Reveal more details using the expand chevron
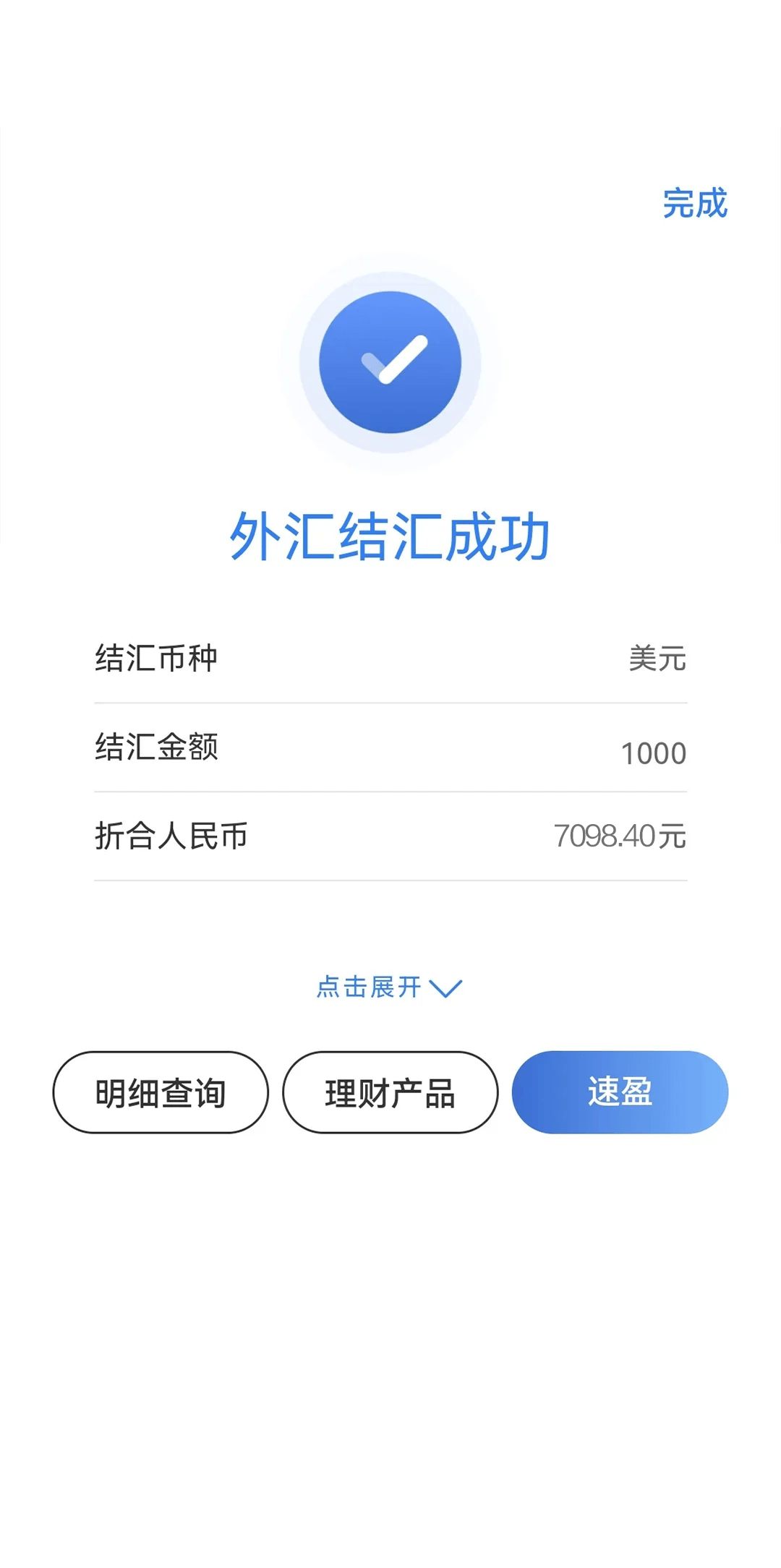Screen dimensions: 781x1568 (446, 988)
